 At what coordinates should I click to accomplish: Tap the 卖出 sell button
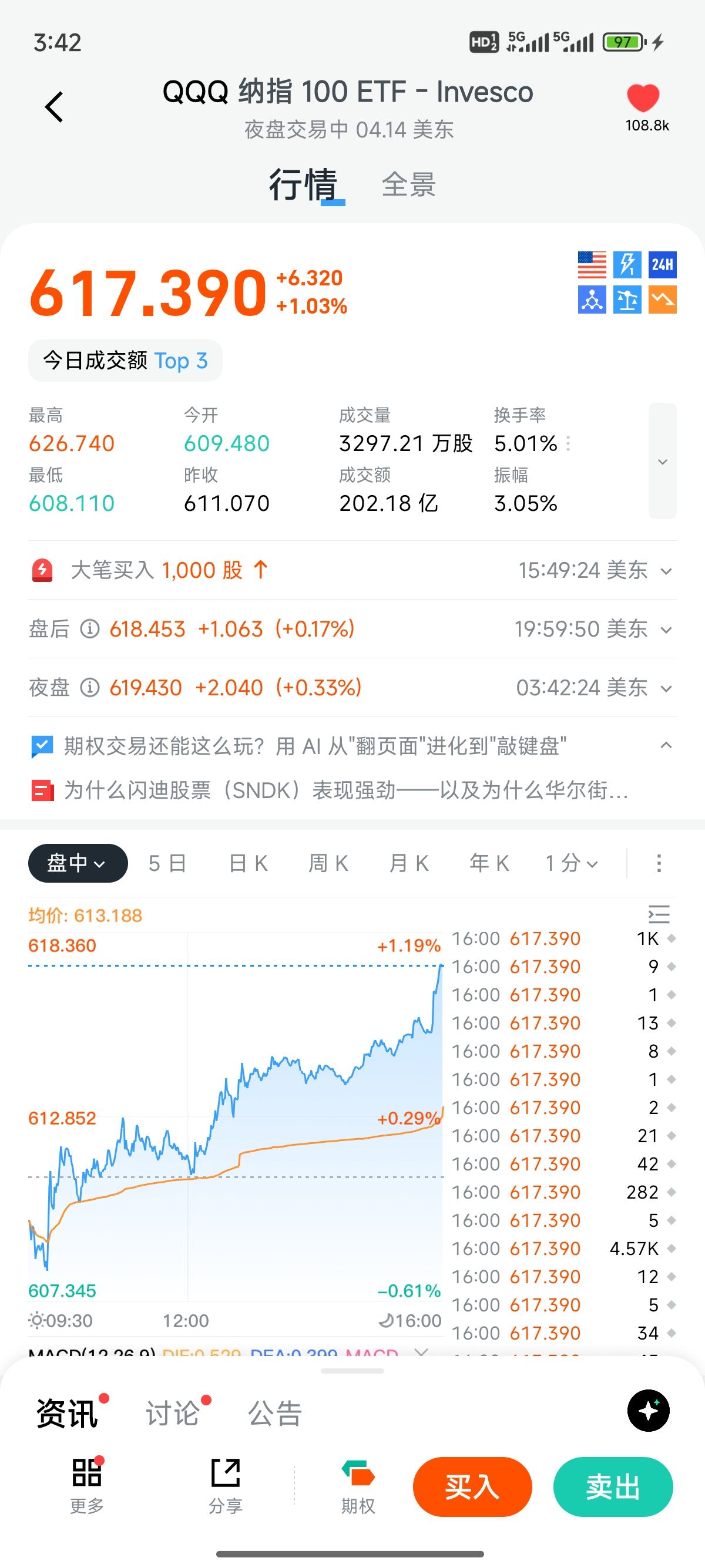pyautogui.click(x=612, y=1486)
